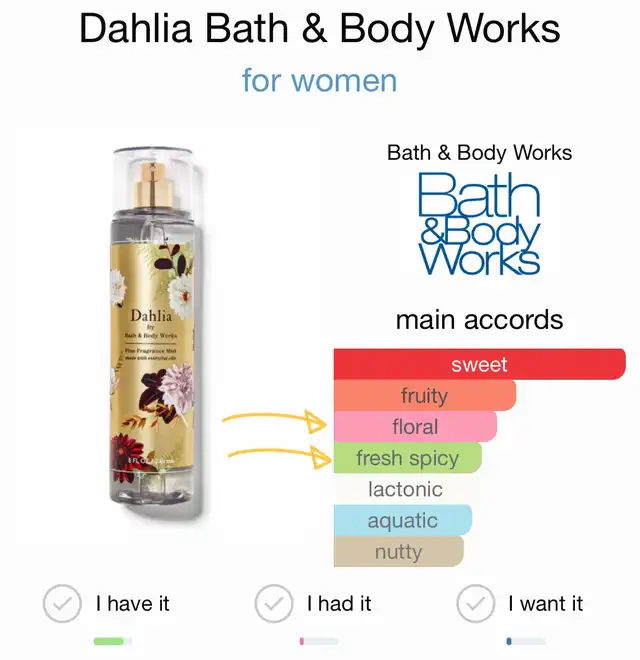Add Dahlia to I want it
640x660 pixels.
(475, 604)
